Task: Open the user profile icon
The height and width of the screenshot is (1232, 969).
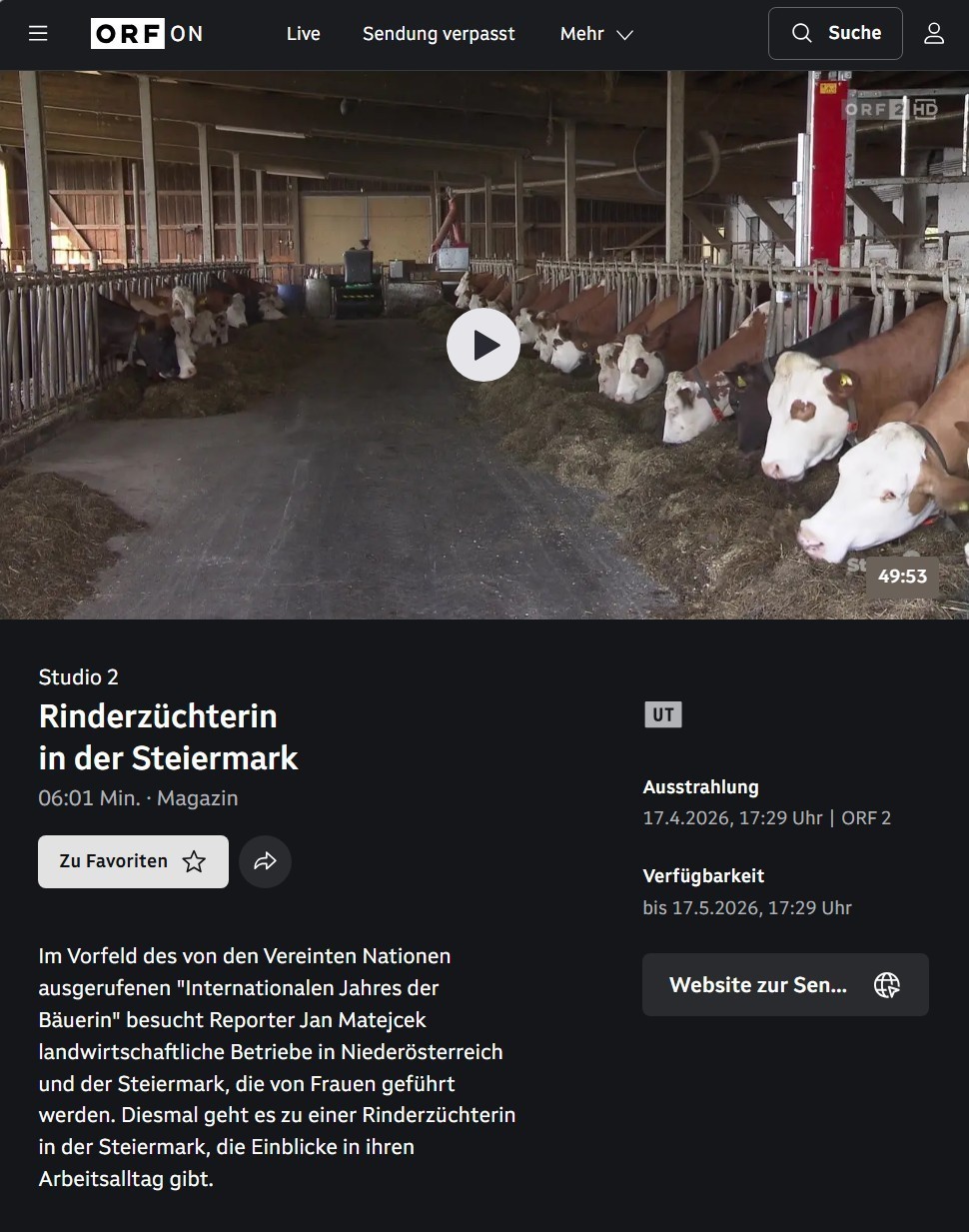Action: point(933,34)
